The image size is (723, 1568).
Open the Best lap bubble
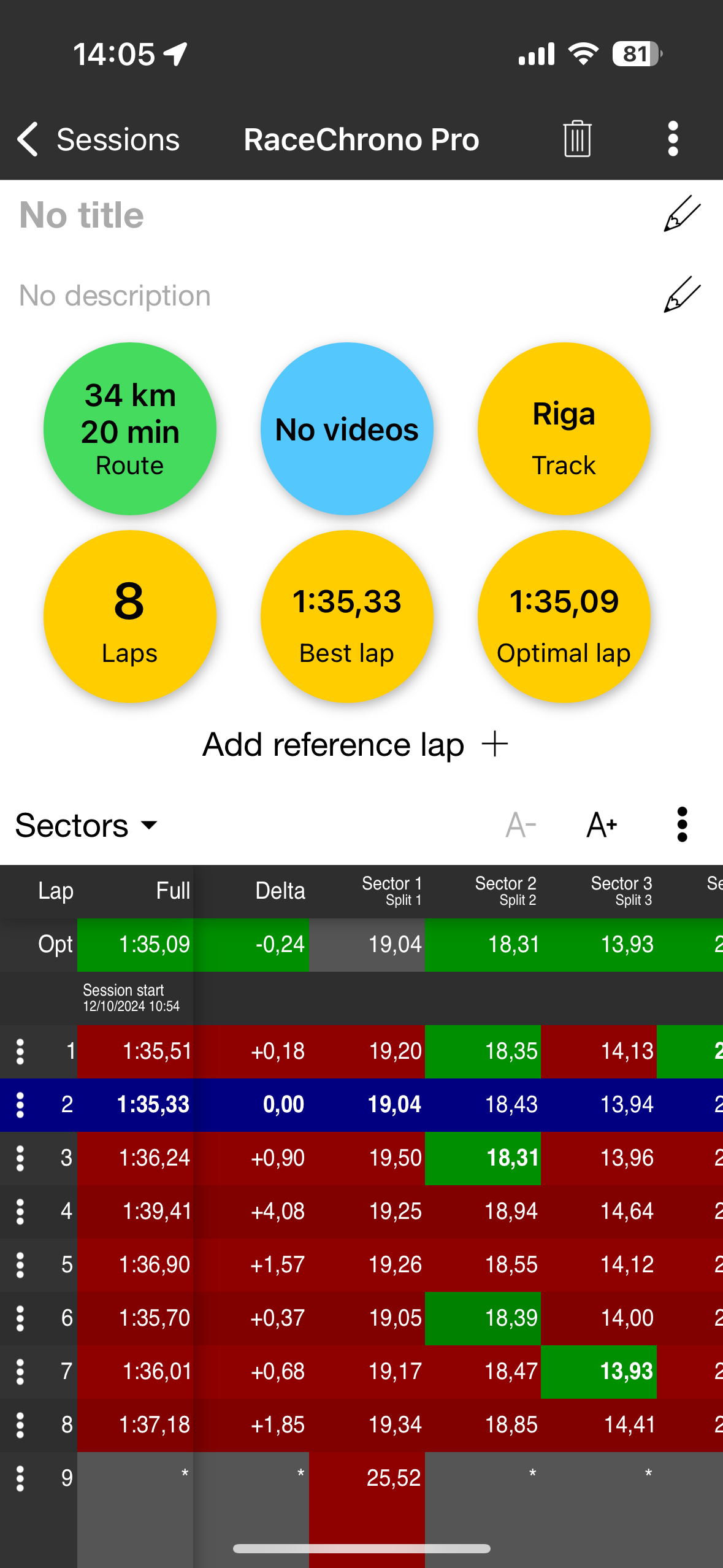point(347,617)
